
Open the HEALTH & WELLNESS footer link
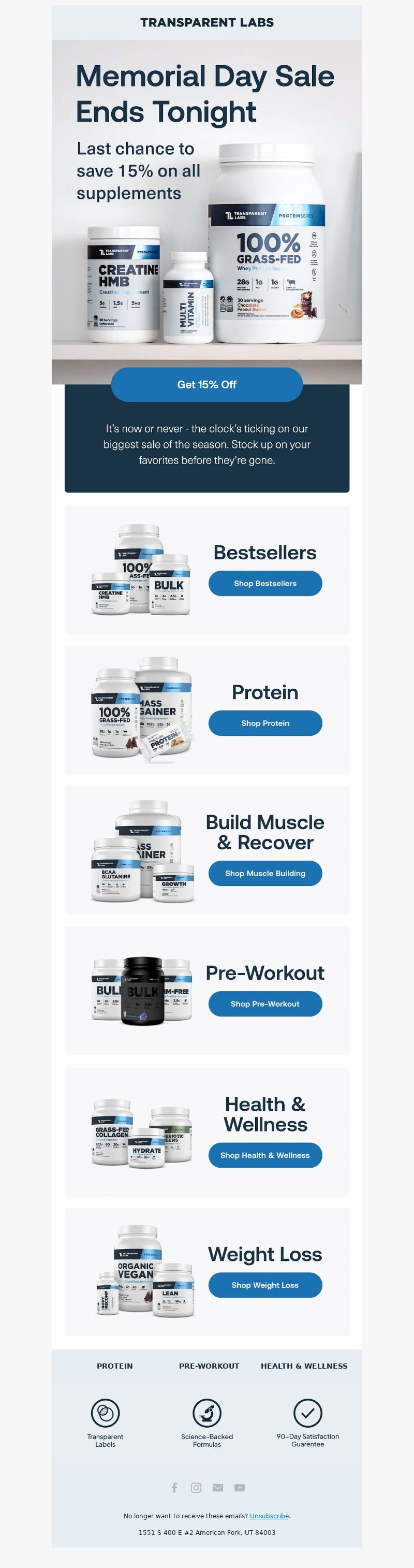(304, 1366)
